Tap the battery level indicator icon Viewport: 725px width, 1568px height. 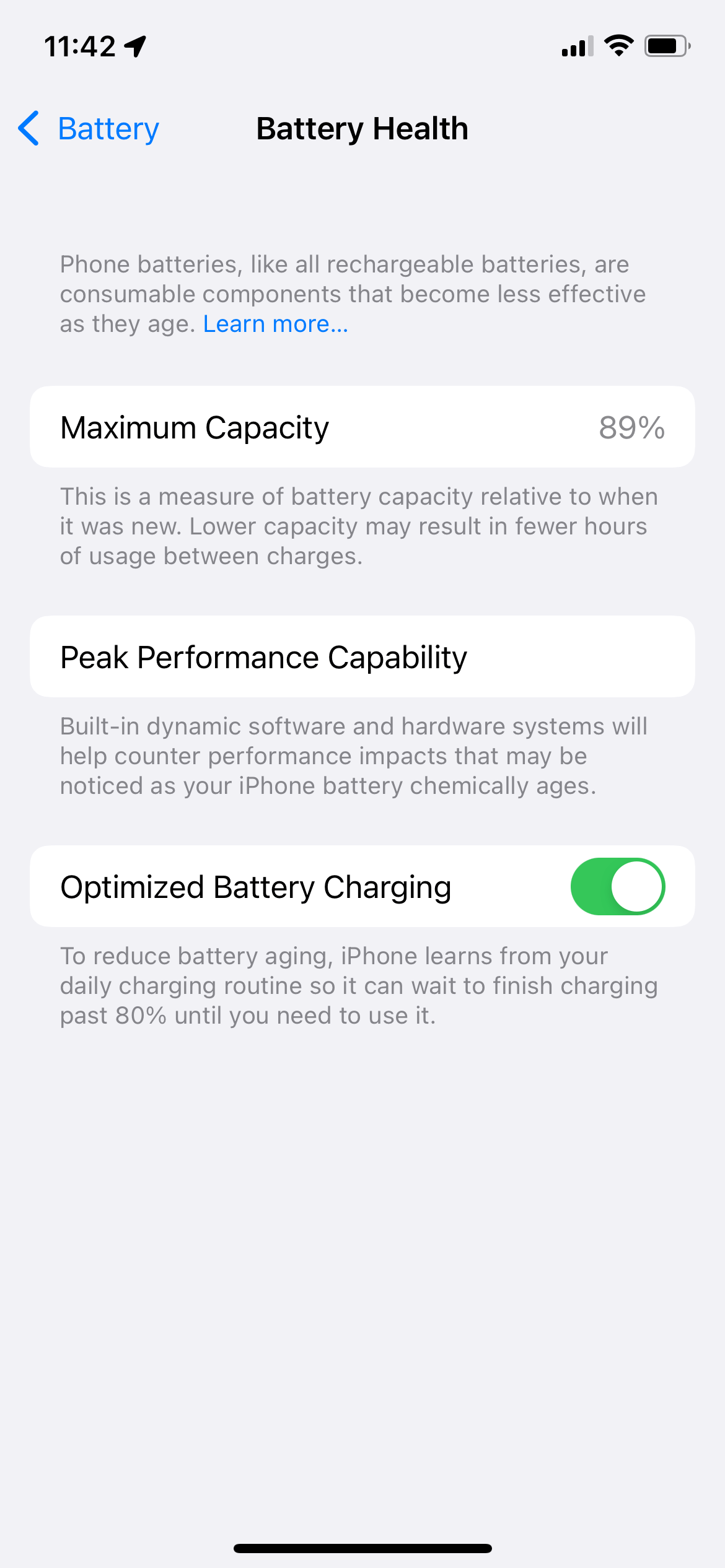(668, 45)
